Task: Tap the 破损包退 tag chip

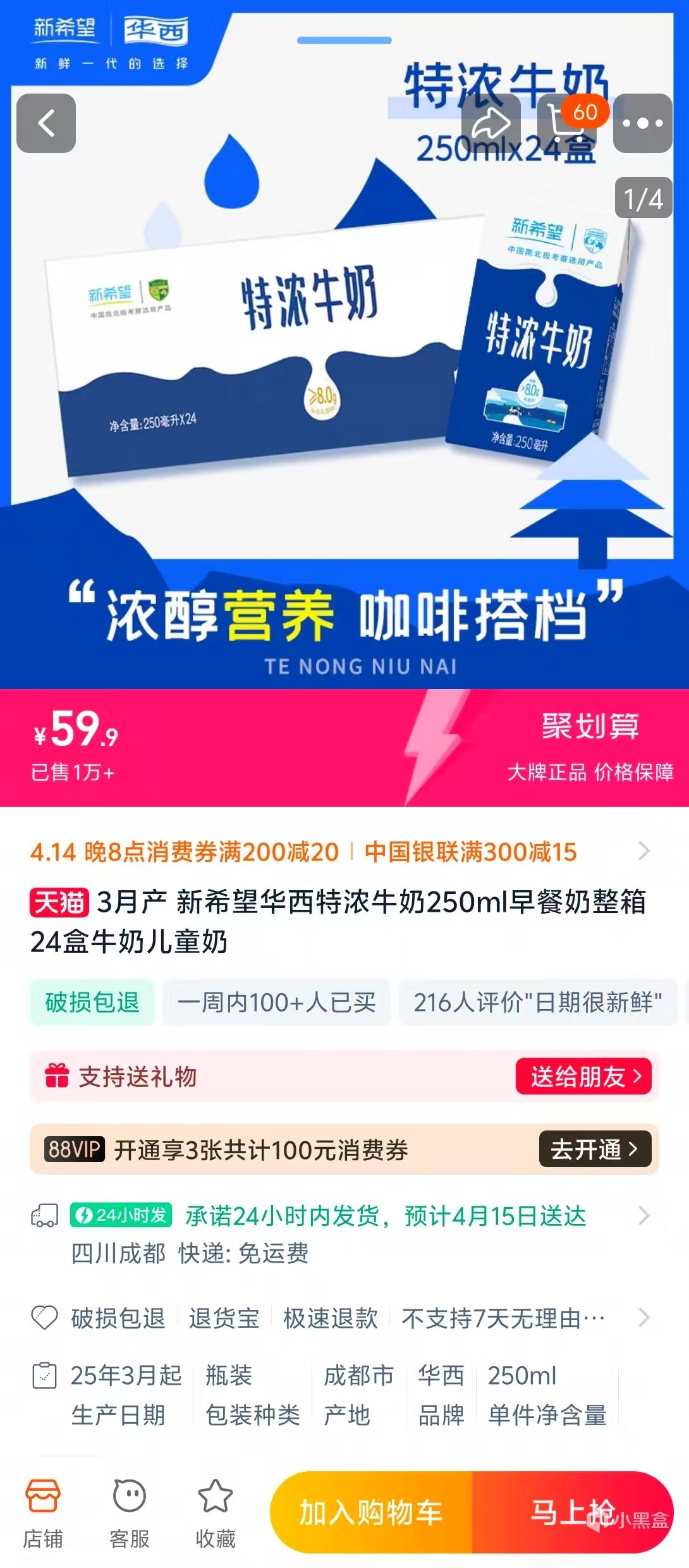Action: tap(92, 1002)
